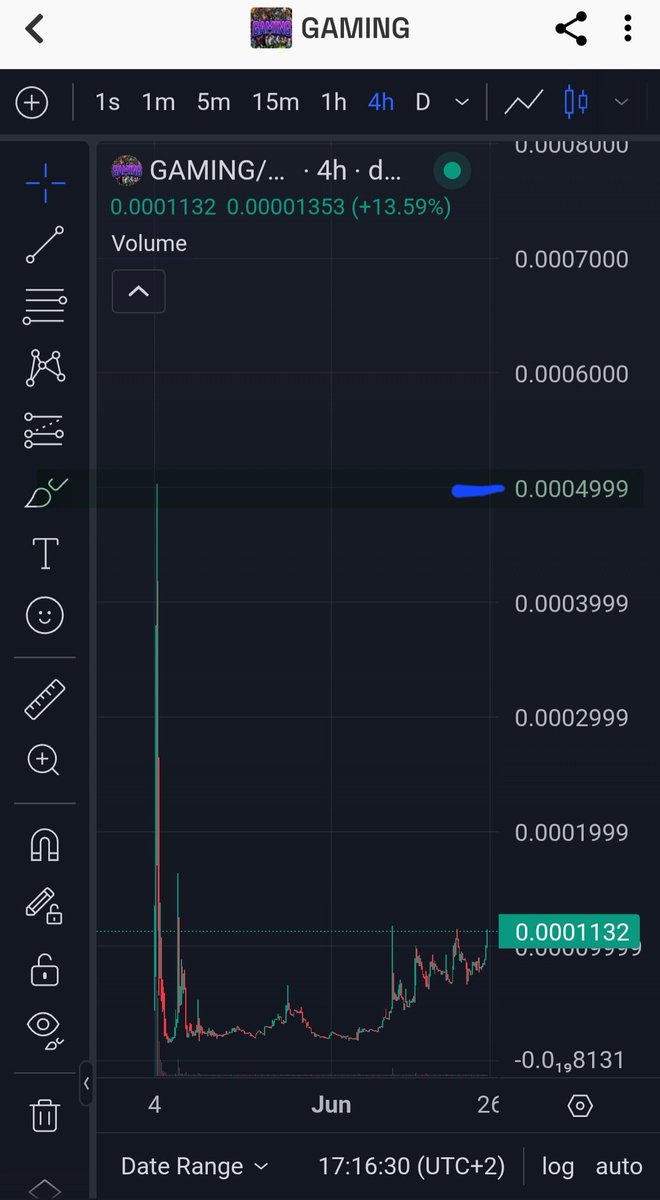Screen dimensions: 660x1200
Task: Share the GAMING chart
Action: 571,29
